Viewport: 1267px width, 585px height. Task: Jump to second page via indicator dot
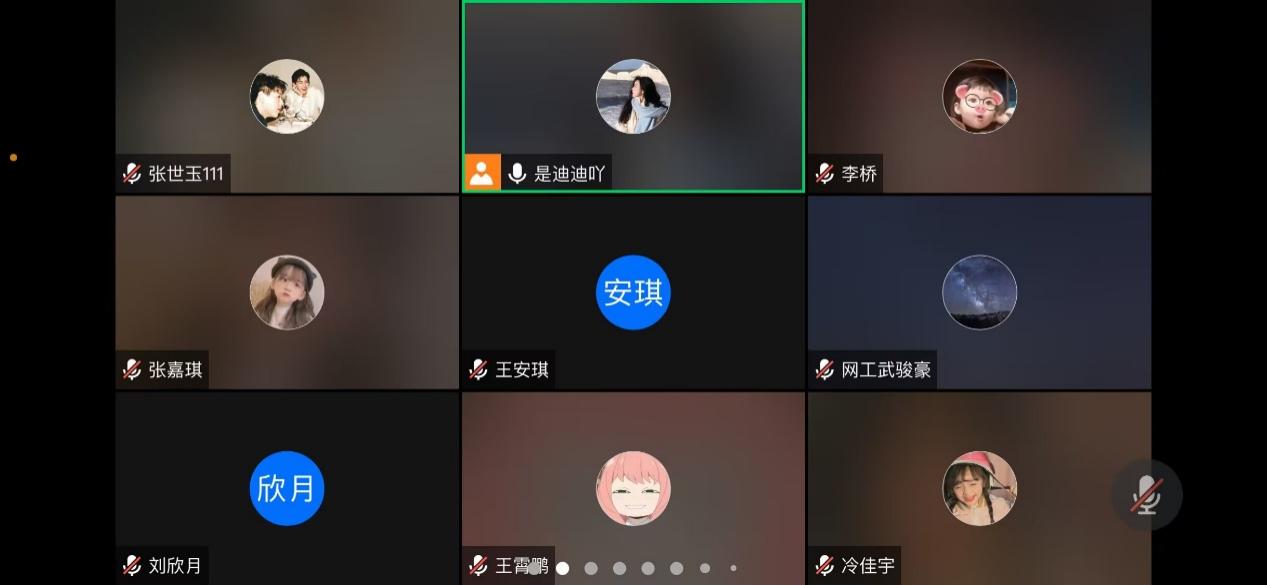click(591, 568)
